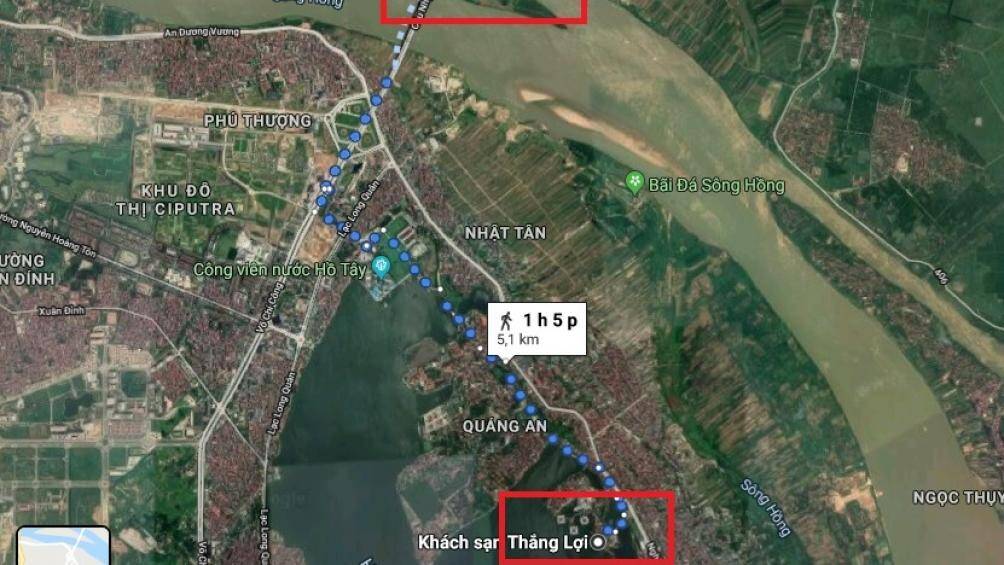The height and width of the screenshot is (565, 1004).
Task: Tap the 1 h 5 p walking route label
Action: [537, 329]
